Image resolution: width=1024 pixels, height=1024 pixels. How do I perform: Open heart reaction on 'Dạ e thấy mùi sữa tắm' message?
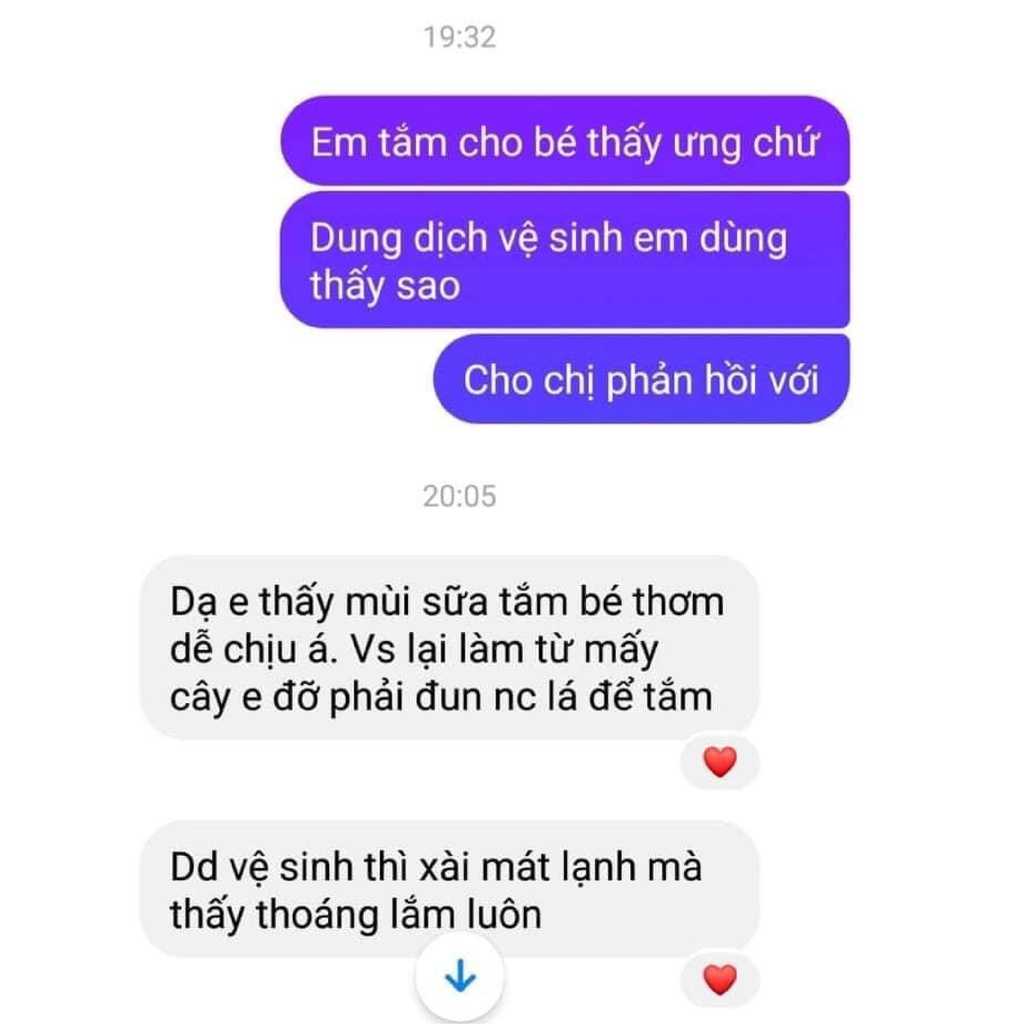pyautogui.click(x=720, y=761)
